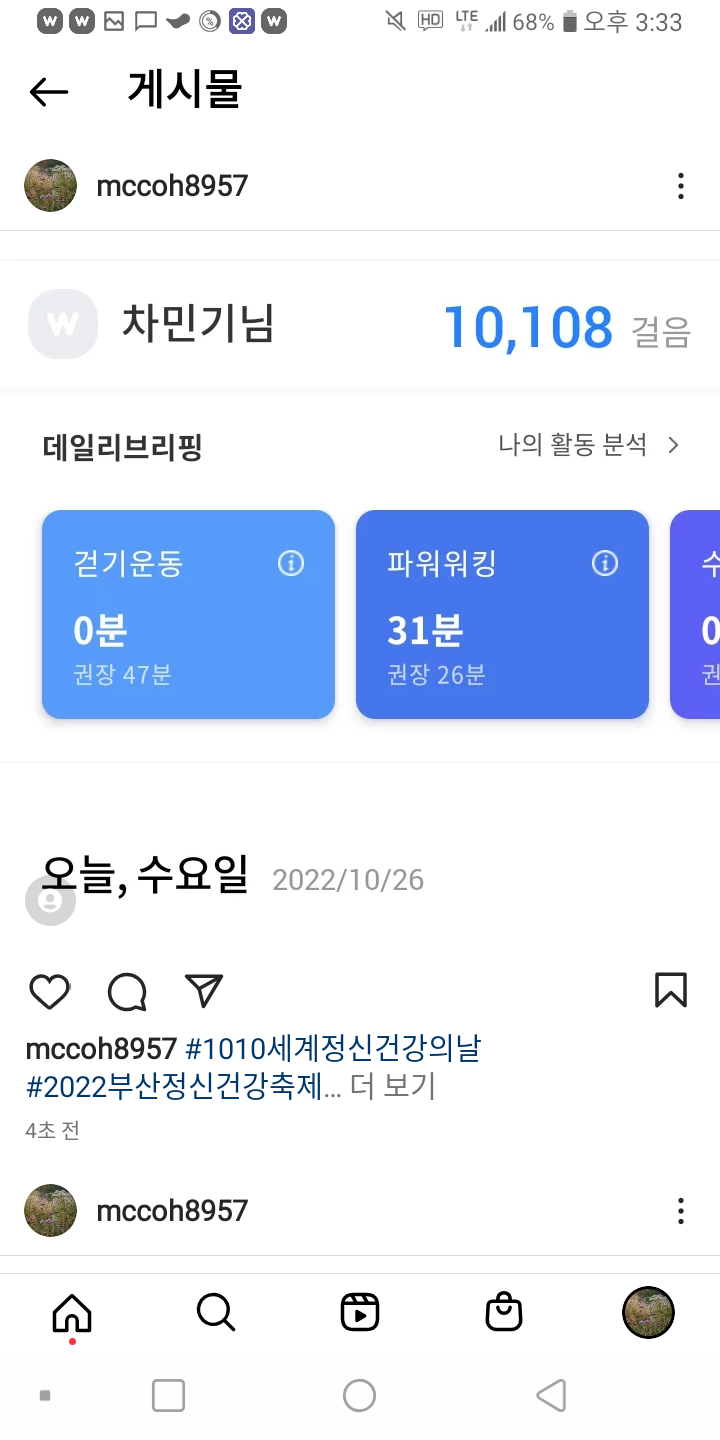Save the post with the bookmark icon
The height and width of the screenshot is (1440, 720).
click(670, 990)
